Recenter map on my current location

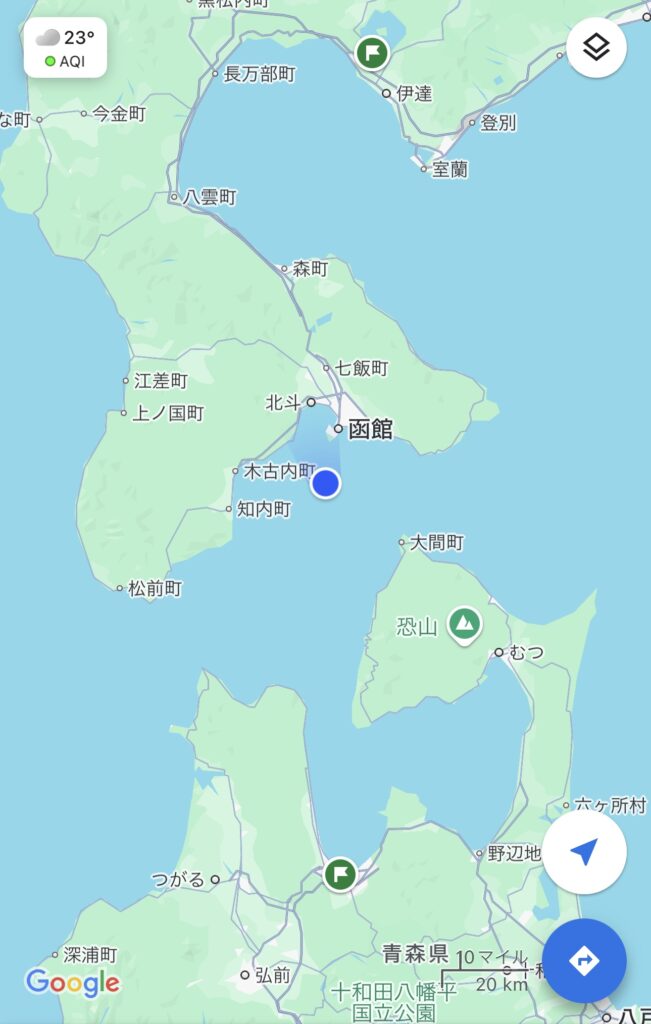coord(584,852)
